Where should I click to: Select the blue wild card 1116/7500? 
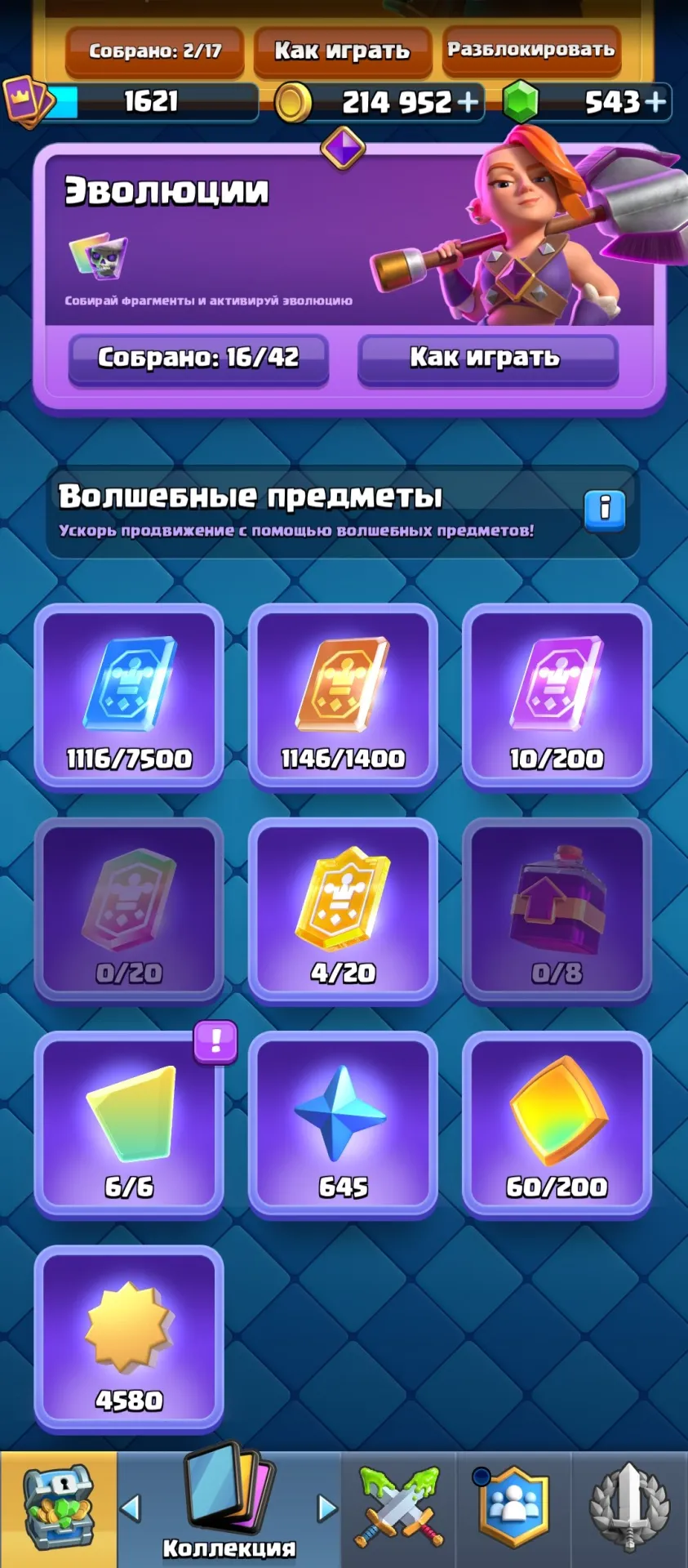tap(129, 697)
